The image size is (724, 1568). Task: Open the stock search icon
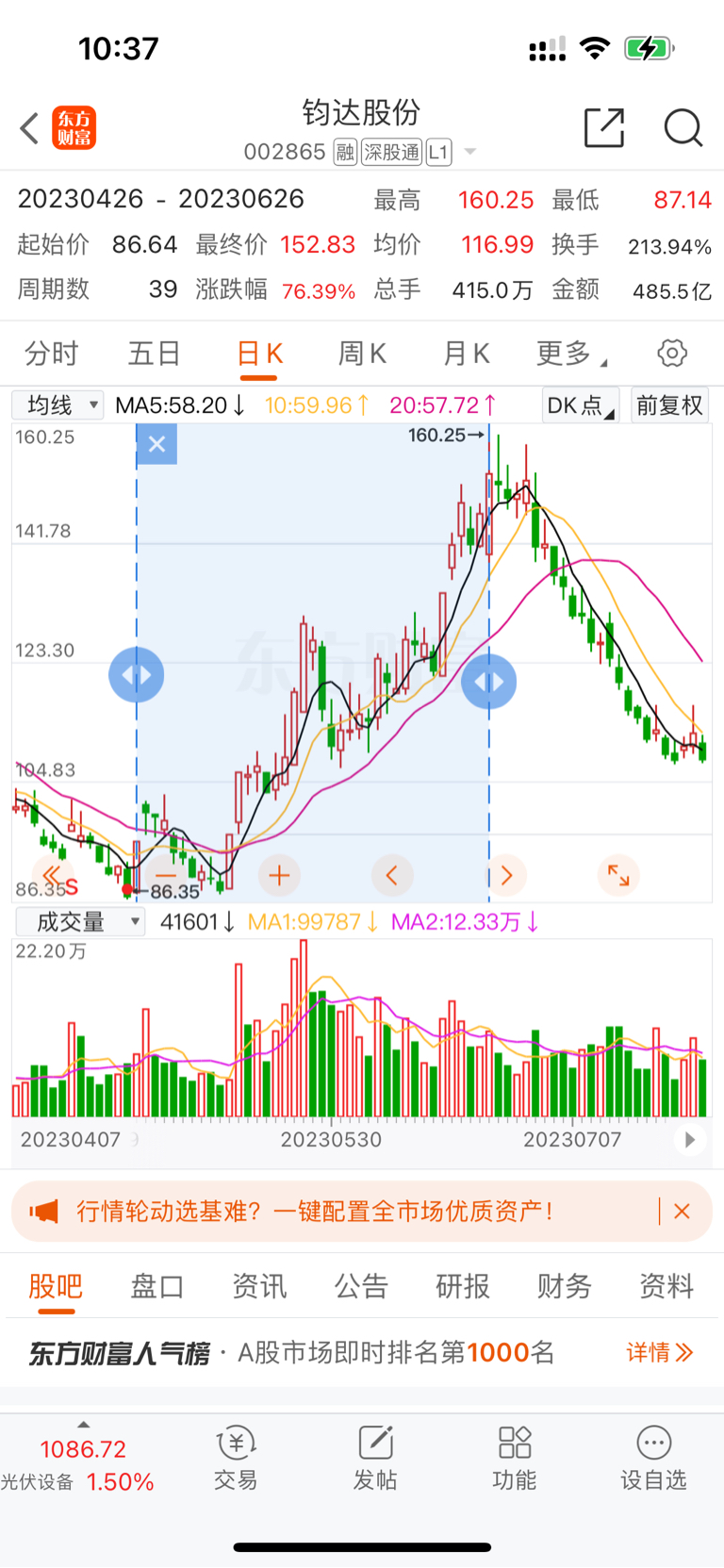[683, 128]
